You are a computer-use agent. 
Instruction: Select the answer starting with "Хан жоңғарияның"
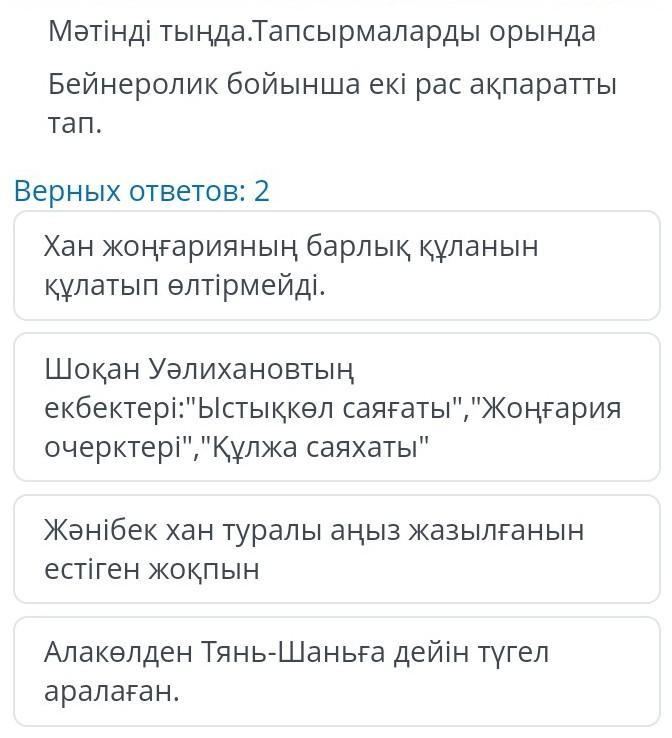click(336, 266)
